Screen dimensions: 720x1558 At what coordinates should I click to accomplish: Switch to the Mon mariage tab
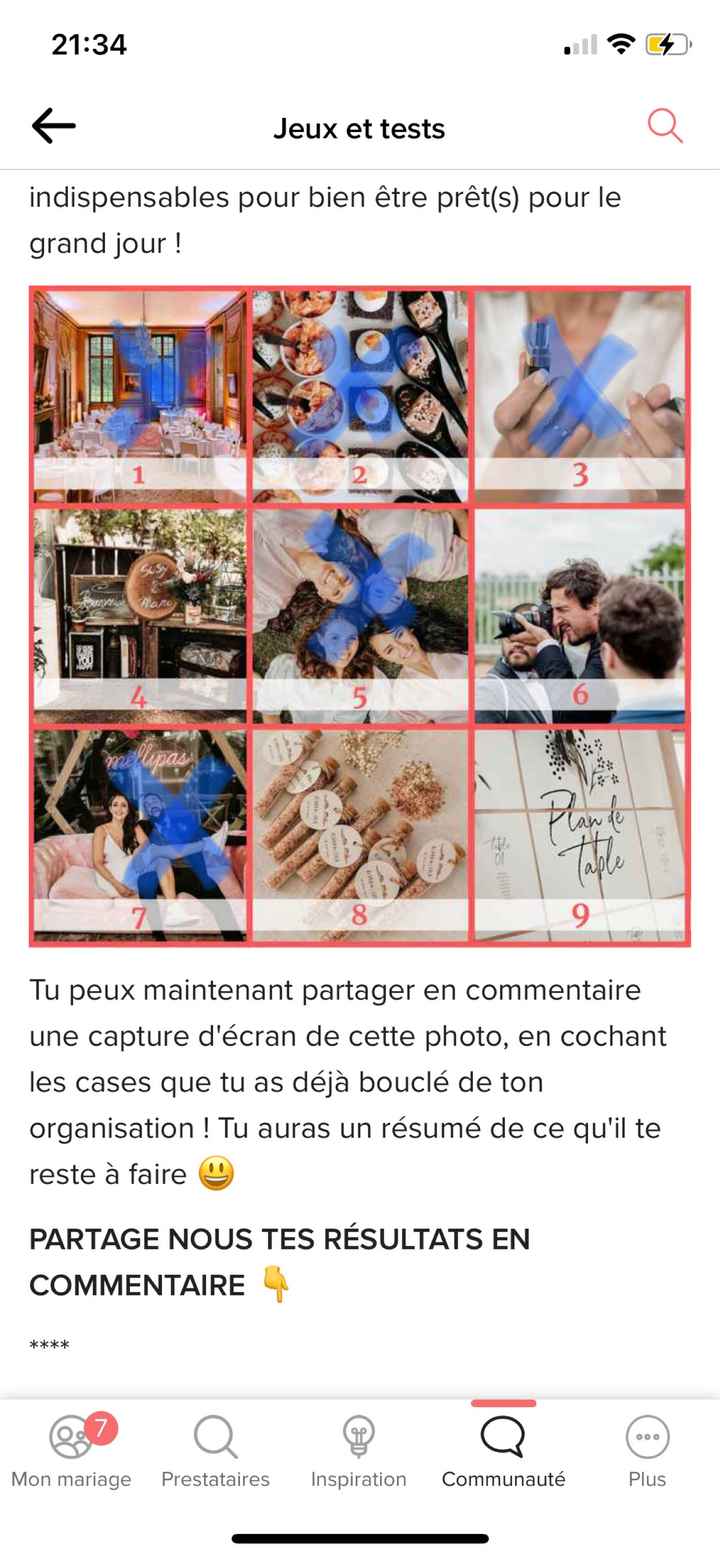click(x=71, y=1451)
